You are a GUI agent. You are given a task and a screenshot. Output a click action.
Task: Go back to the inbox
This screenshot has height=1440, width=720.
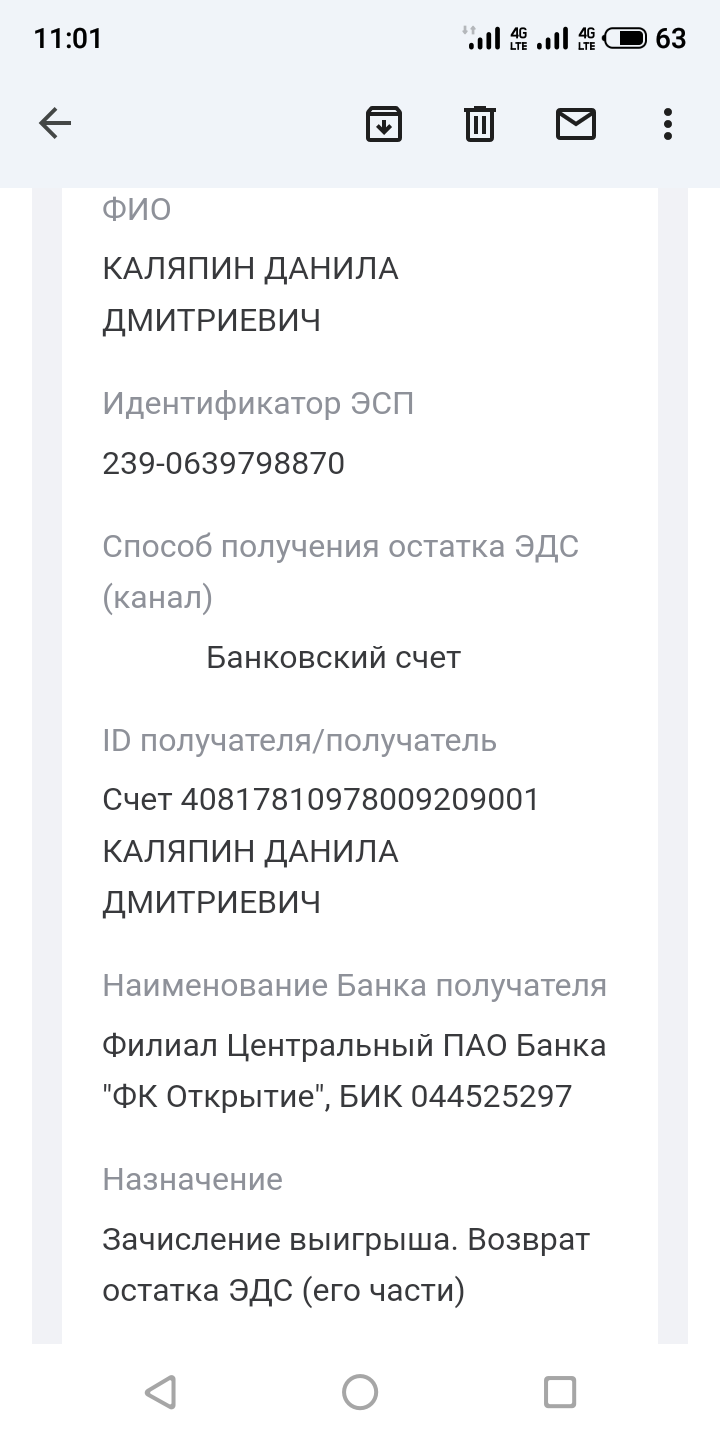click(x=55, y=123)
